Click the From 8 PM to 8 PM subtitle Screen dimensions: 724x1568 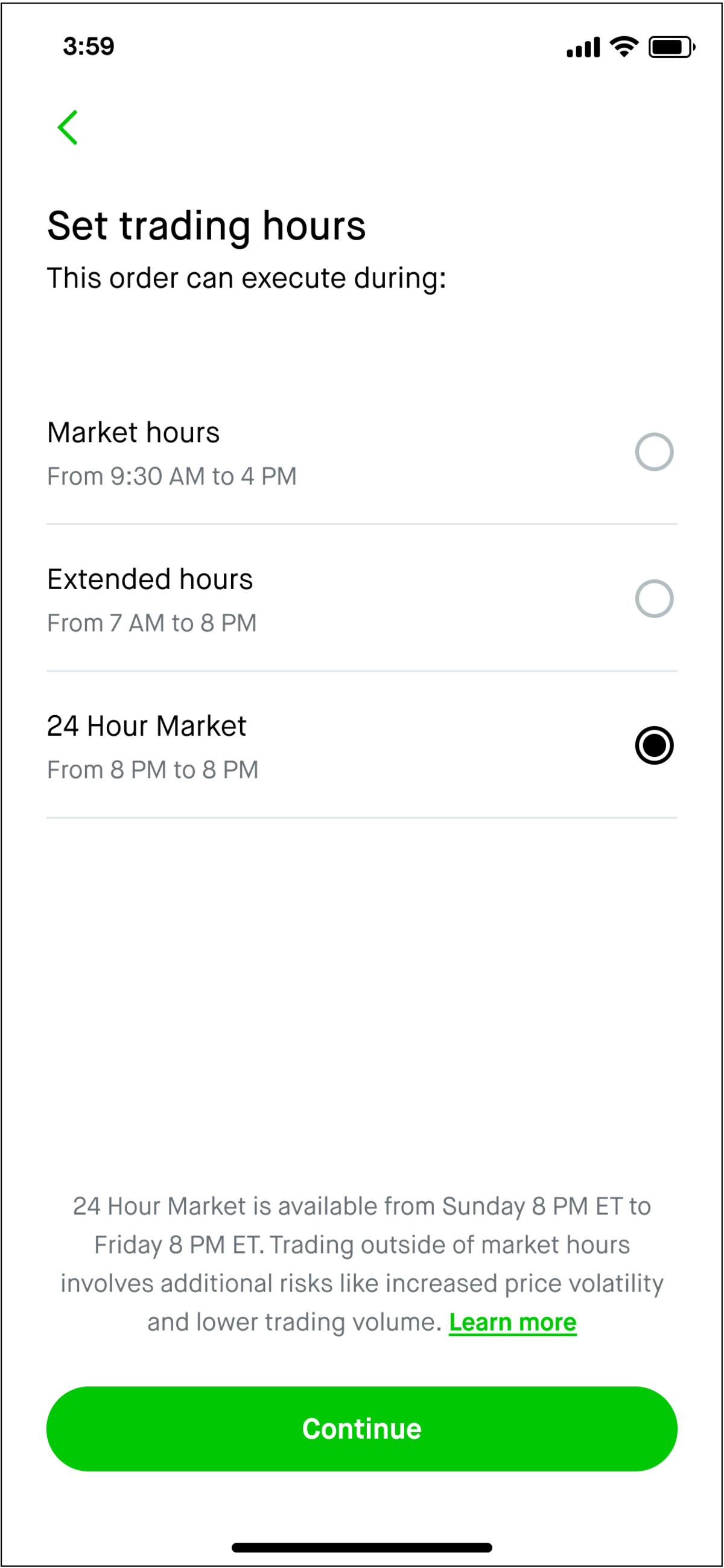(153, 770)
